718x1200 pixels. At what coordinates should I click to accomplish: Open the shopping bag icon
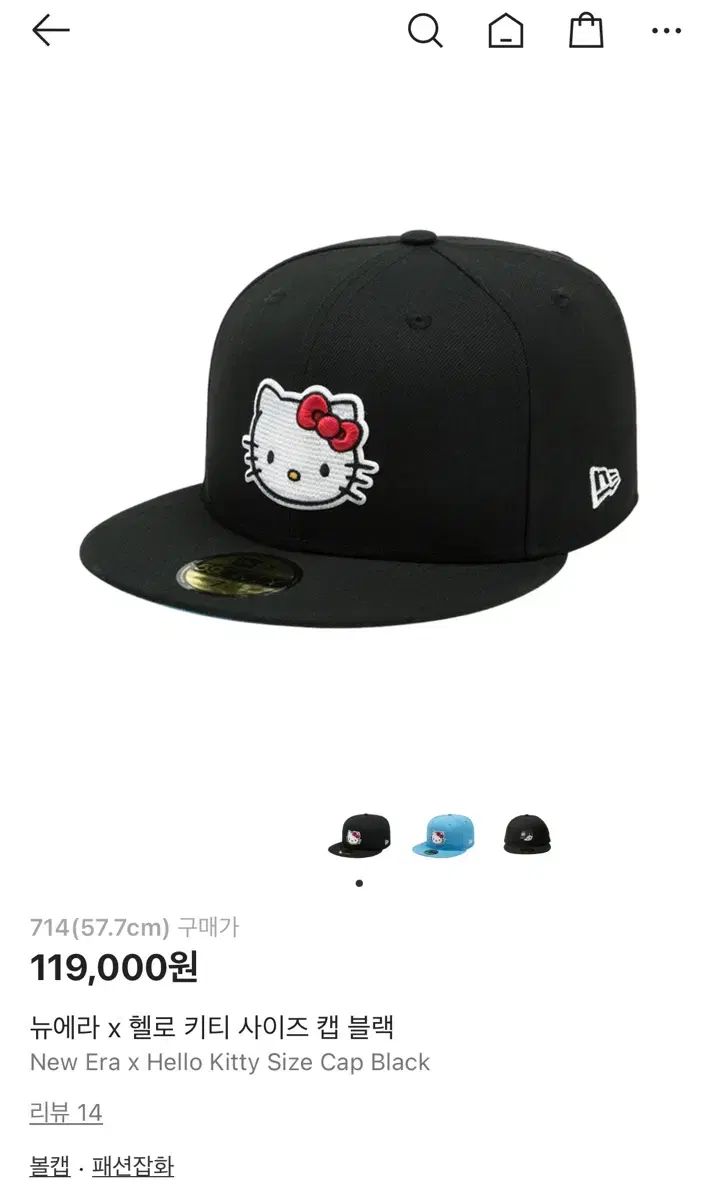pyautogui.click(x=587, y=31)
